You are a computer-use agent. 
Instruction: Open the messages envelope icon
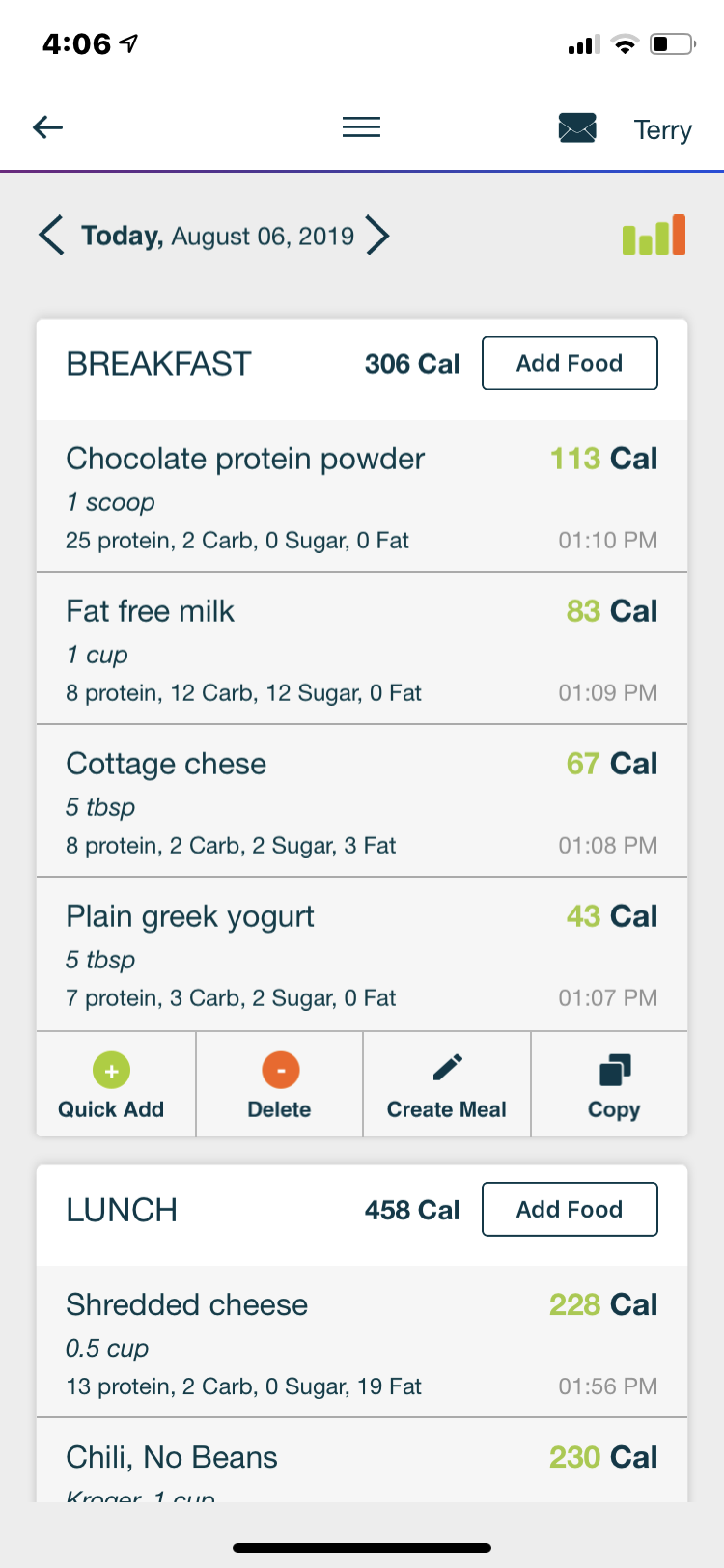[x=577, y=127]
